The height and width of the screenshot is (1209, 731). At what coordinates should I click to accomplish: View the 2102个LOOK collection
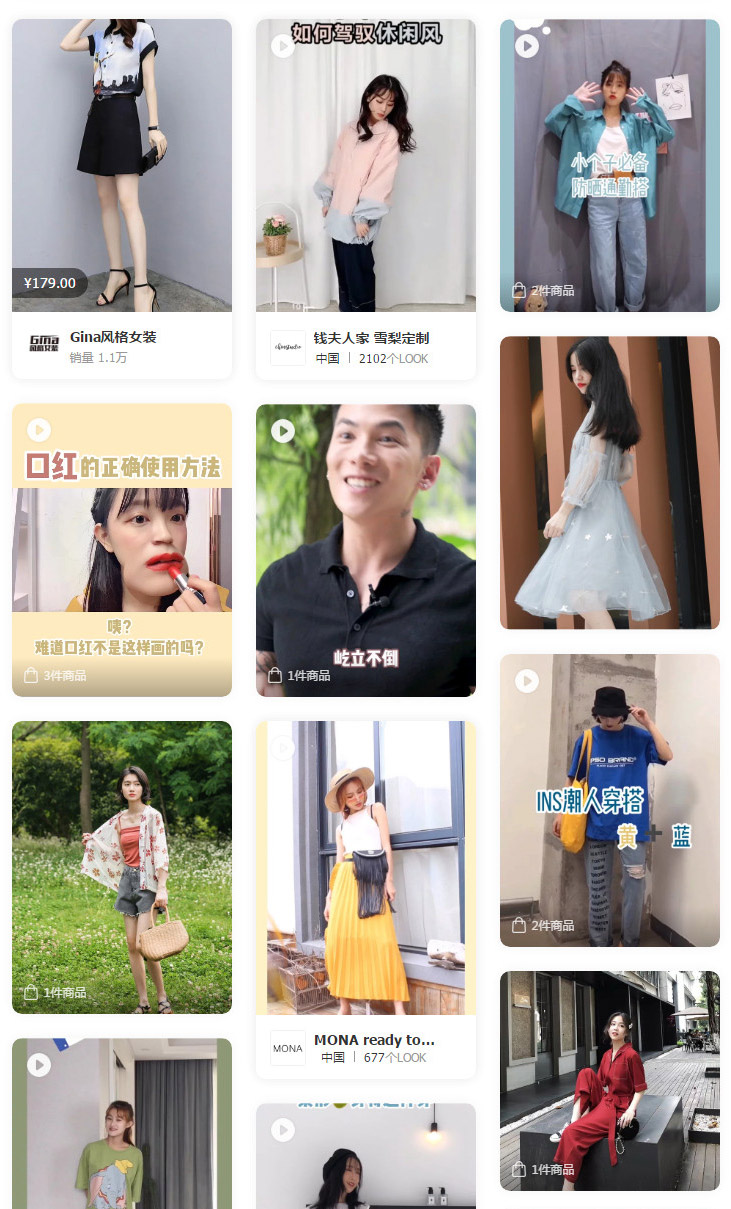(395, 358)
